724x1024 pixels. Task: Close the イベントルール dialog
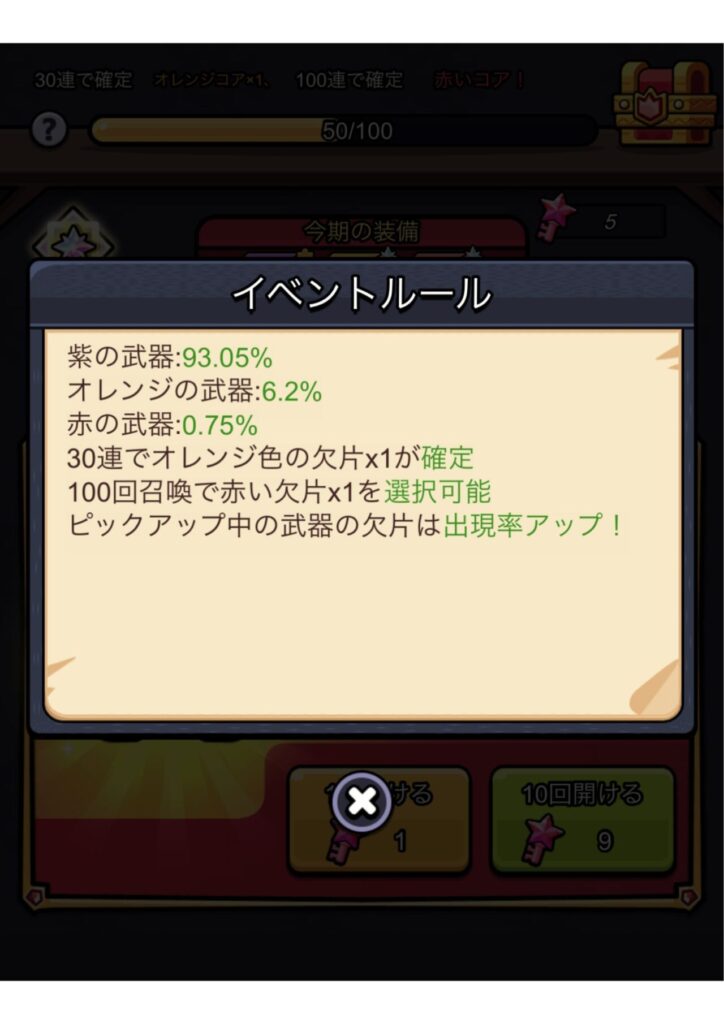[x=362, y=801]
